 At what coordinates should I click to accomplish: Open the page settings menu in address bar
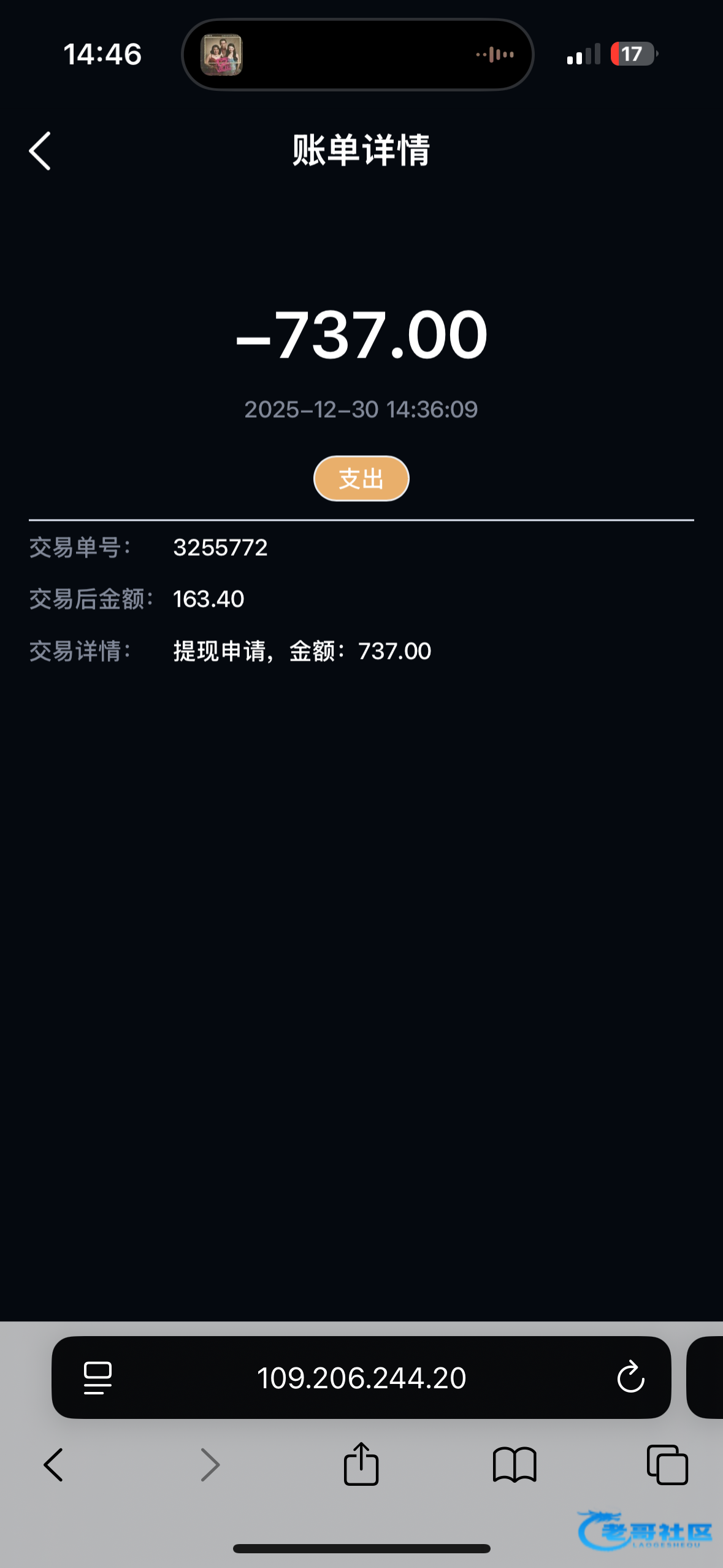[x=98, y=1378]
